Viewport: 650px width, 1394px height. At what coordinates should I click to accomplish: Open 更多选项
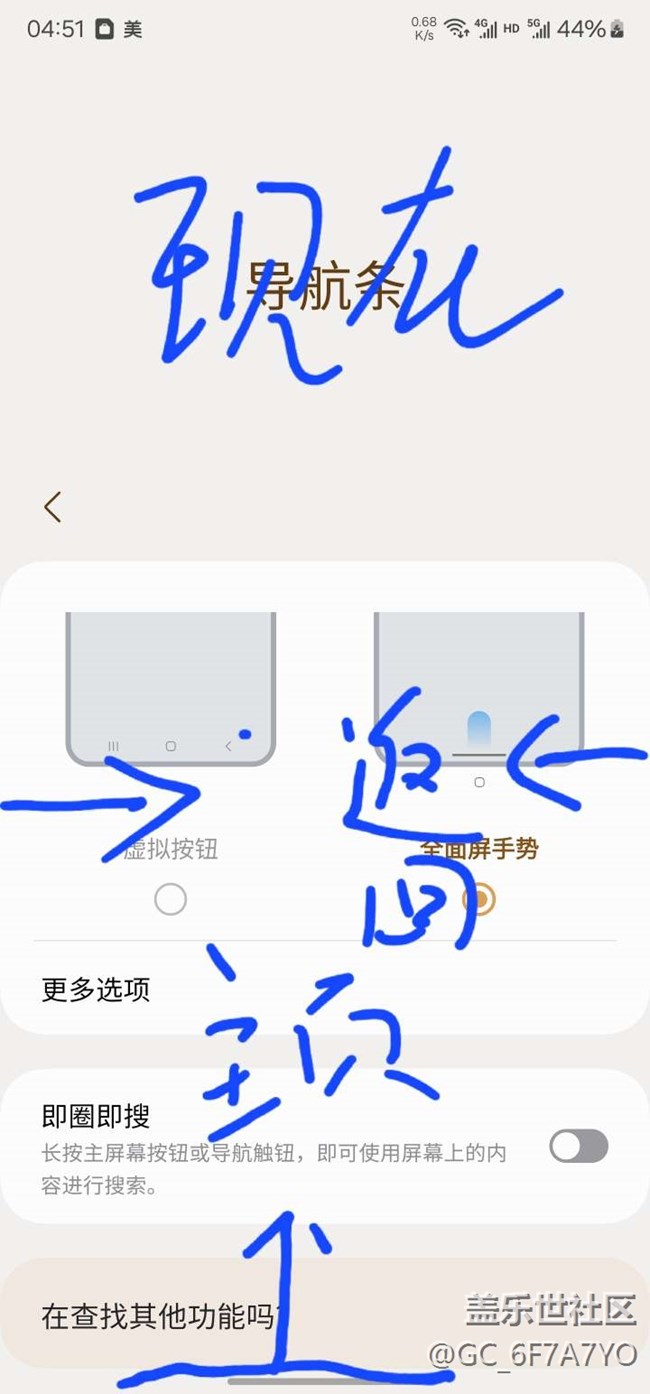tap(96, 990)
